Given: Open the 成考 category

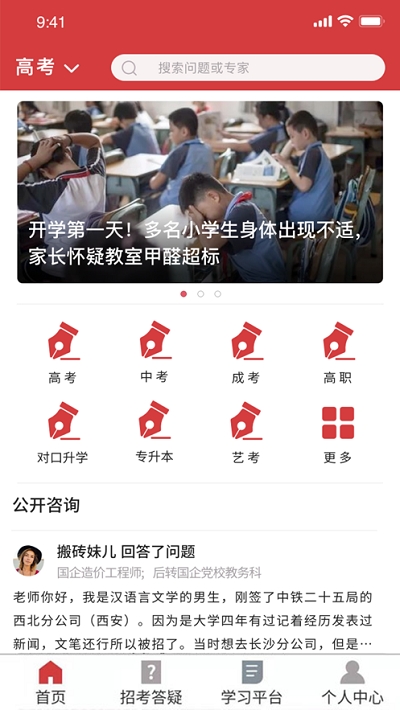Looking at the screenshot, I should [246, 353].
